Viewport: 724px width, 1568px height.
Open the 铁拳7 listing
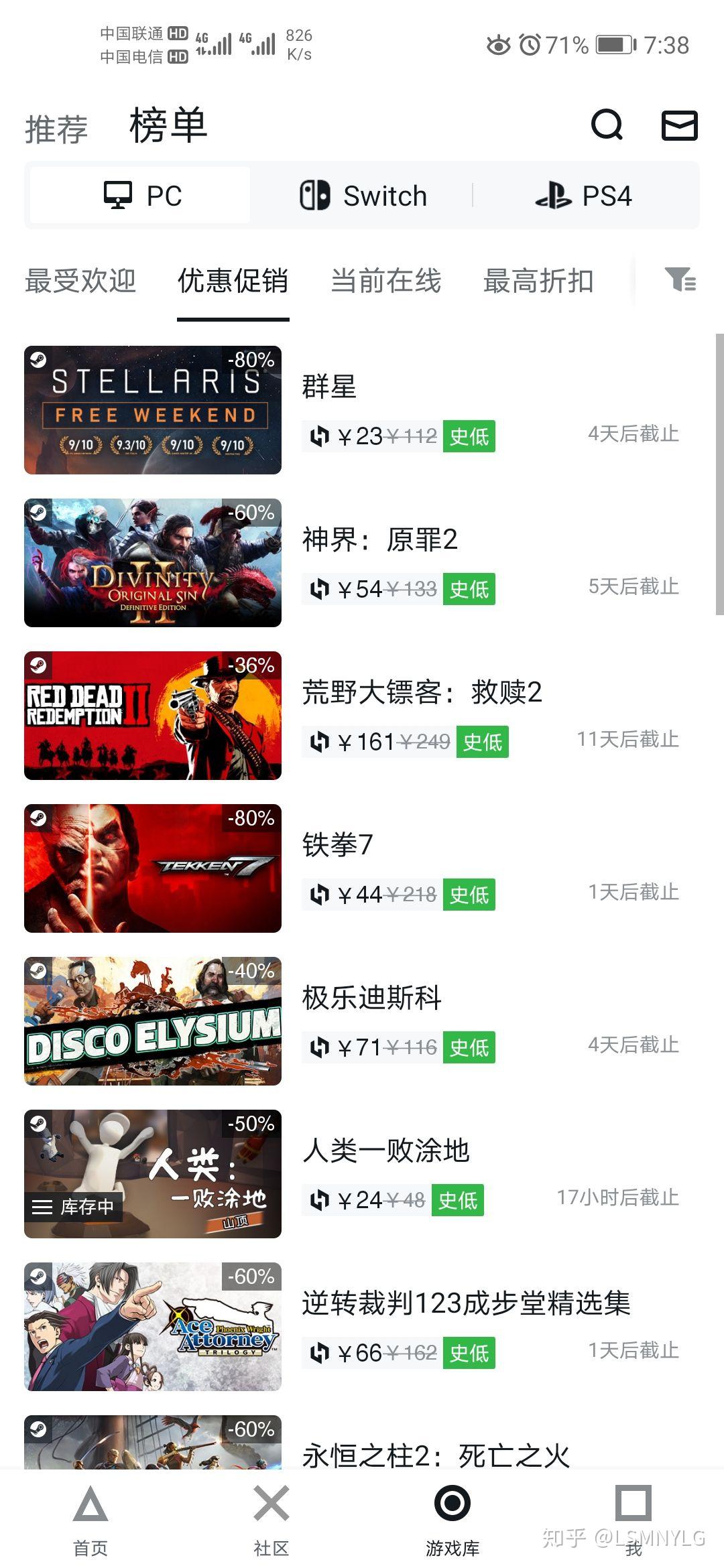click(x=337, y=845)
